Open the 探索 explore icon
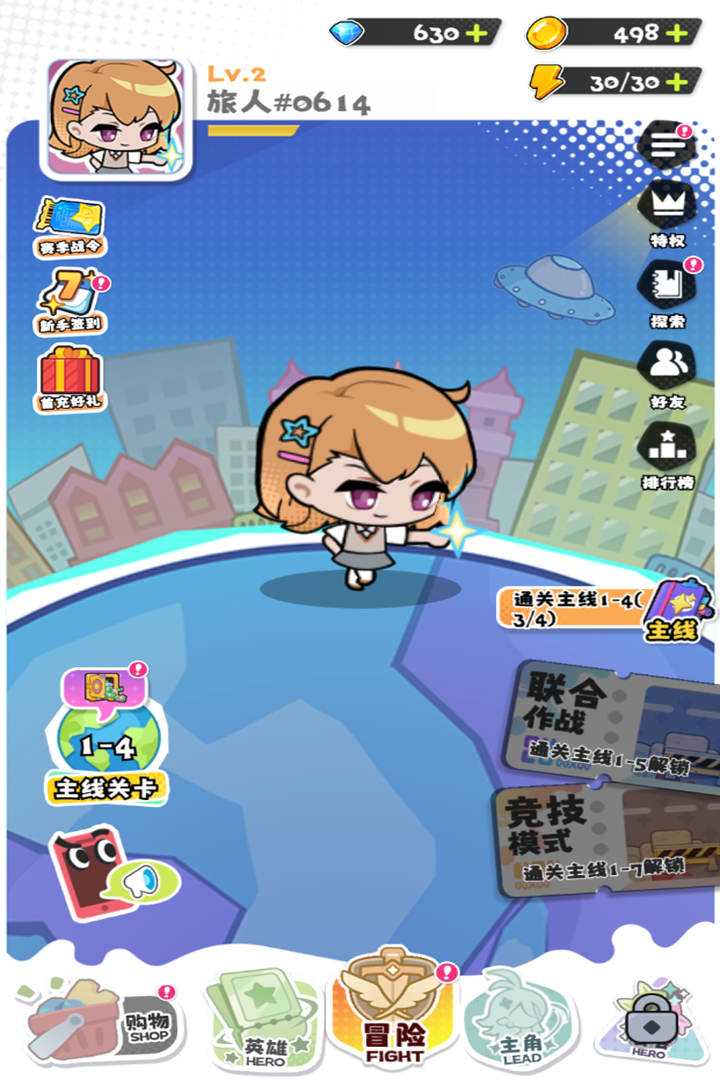This screenshot has height=1080, width=720. 666,290
